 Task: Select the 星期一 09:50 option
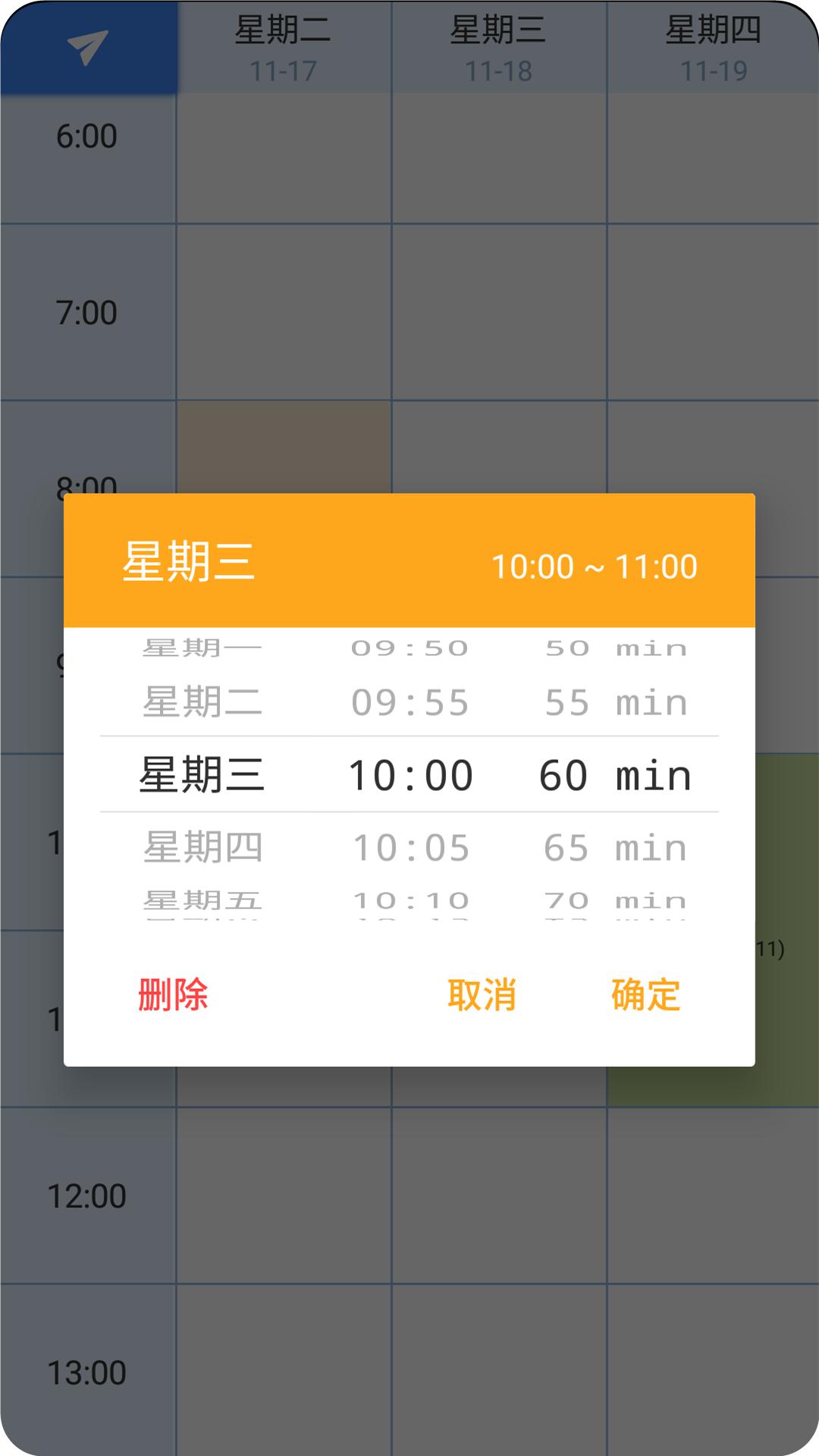point(409,647)
